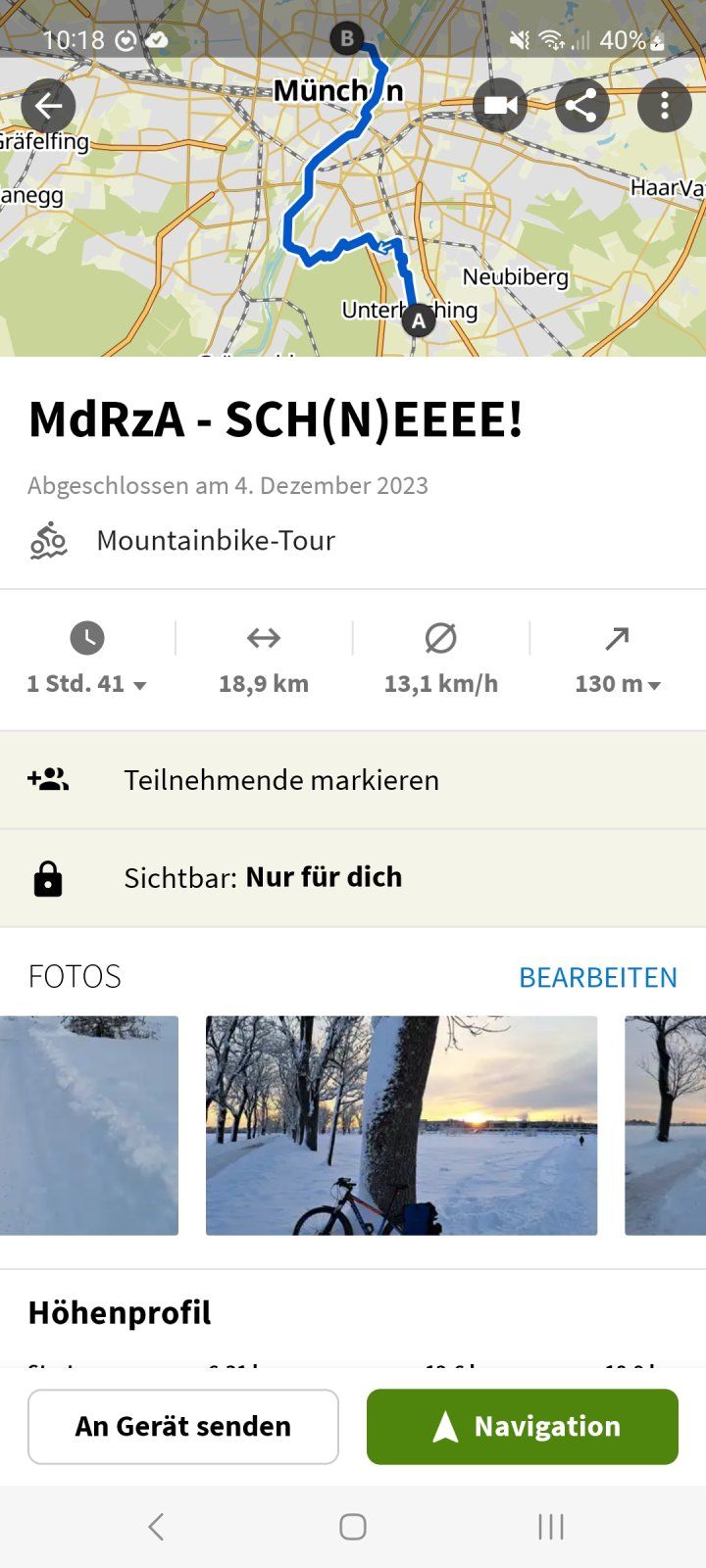Image resolution: width=706 pixels, height=1568 pixels.
Task: Open recent apps from the navigation bar
Action: click(x=551, y=1526)
